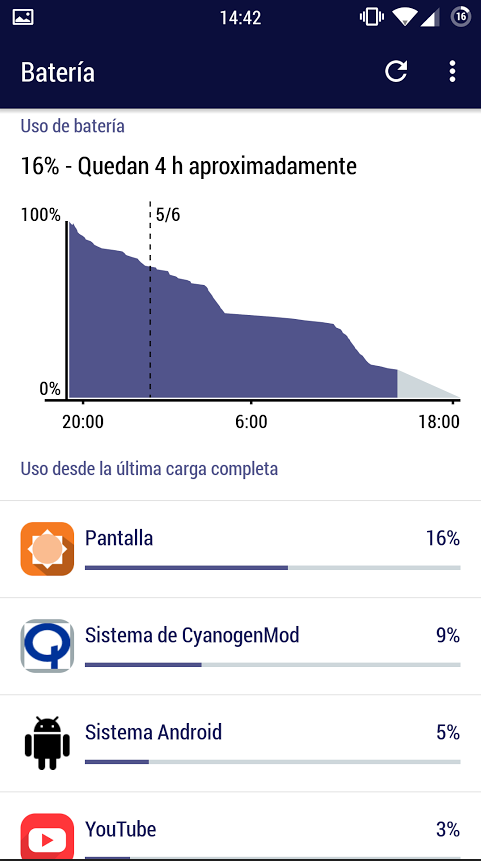Image resolution: width=481 pixels, height=861 pixels.
Task: Select the YouTube battery usage row
Action: [240, 826]
